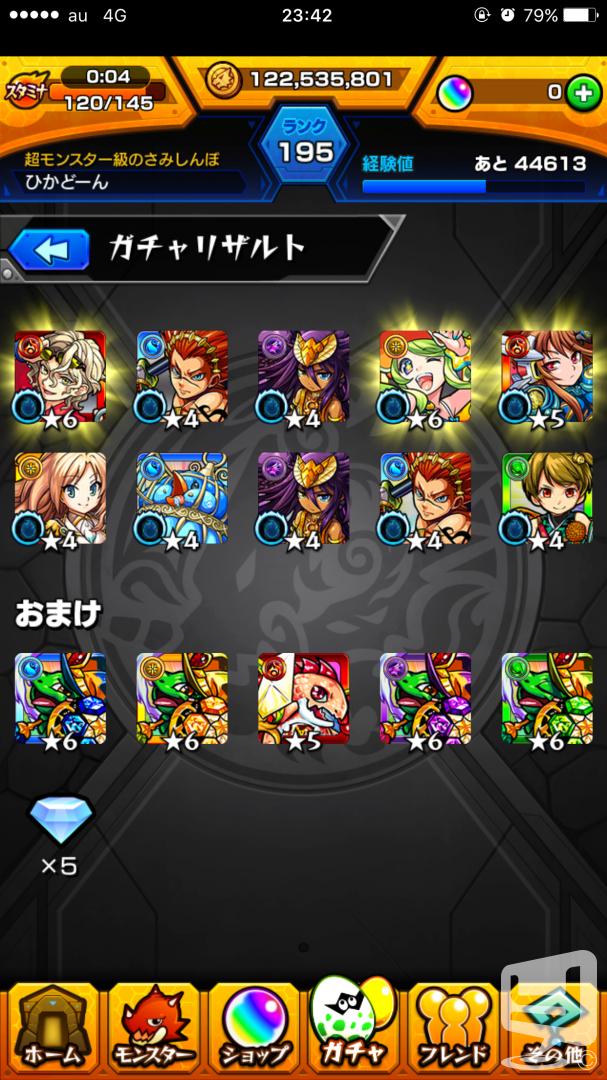The width and height of the screenshot is (607, 1080).
Task: Open the フレンド tab
Action: [455, 1029]
